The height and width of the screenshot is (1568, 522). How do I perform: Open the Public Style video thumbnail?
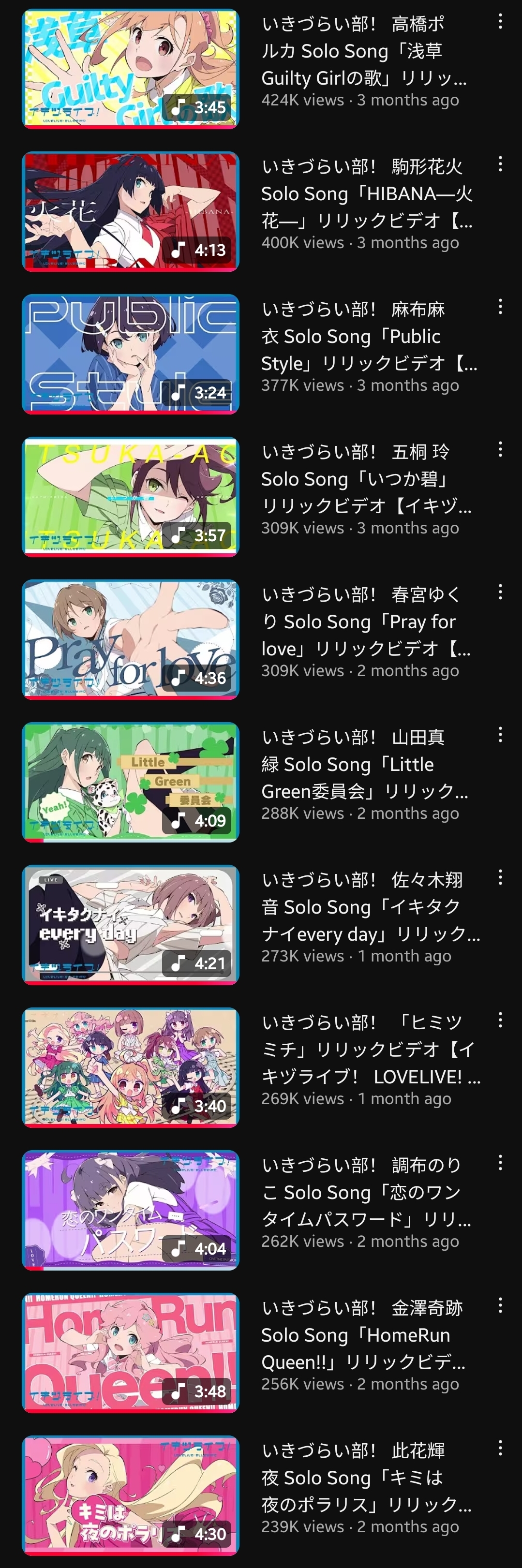click(130, 354)
